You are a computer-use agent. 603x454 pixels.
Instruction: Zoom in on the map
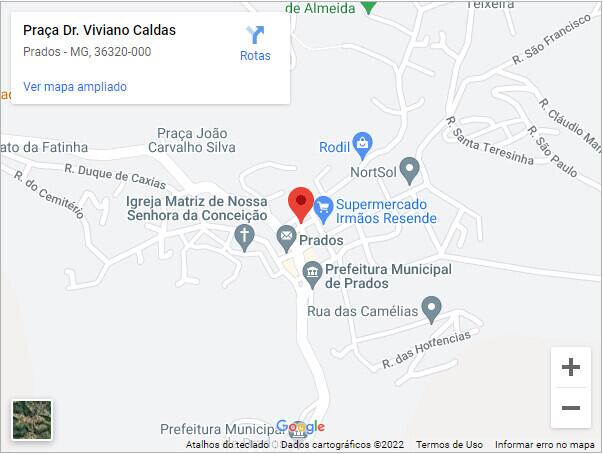tap(571, 368)
